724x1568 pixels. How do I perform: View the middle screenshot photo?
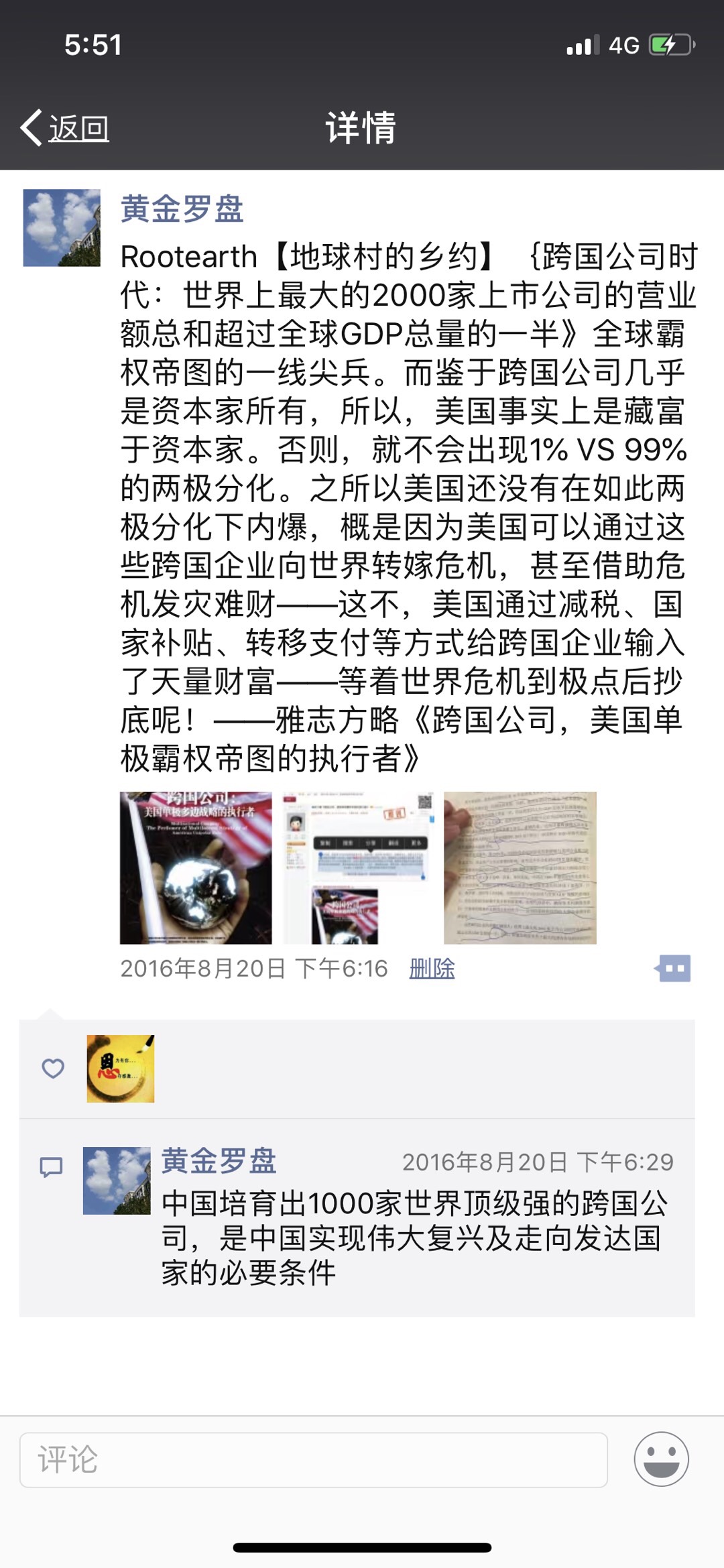tap(358, 867)
